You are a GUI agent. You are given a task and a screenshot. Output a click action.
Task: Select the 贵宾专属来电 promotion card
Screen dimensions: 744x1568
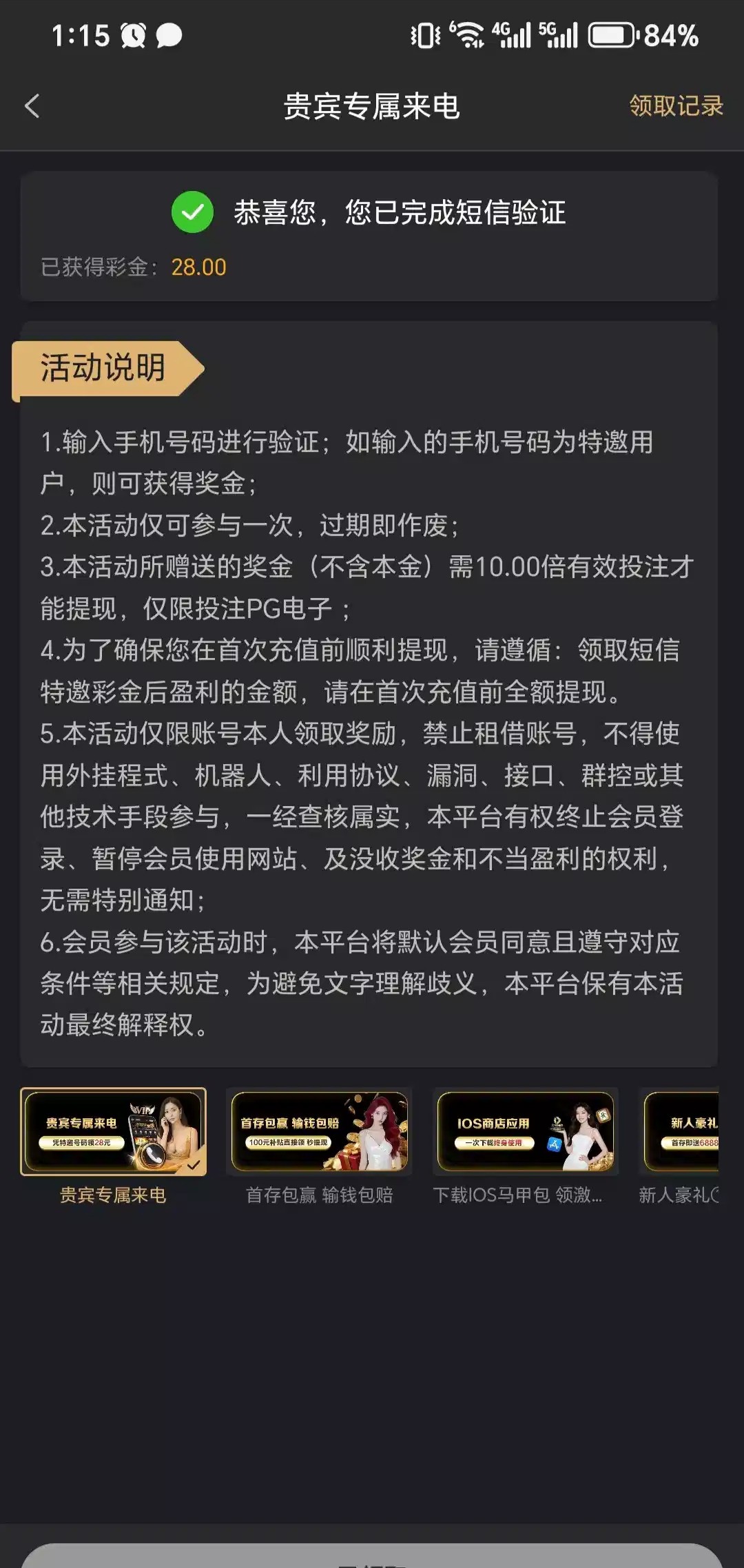click(x=113, y=1131)
